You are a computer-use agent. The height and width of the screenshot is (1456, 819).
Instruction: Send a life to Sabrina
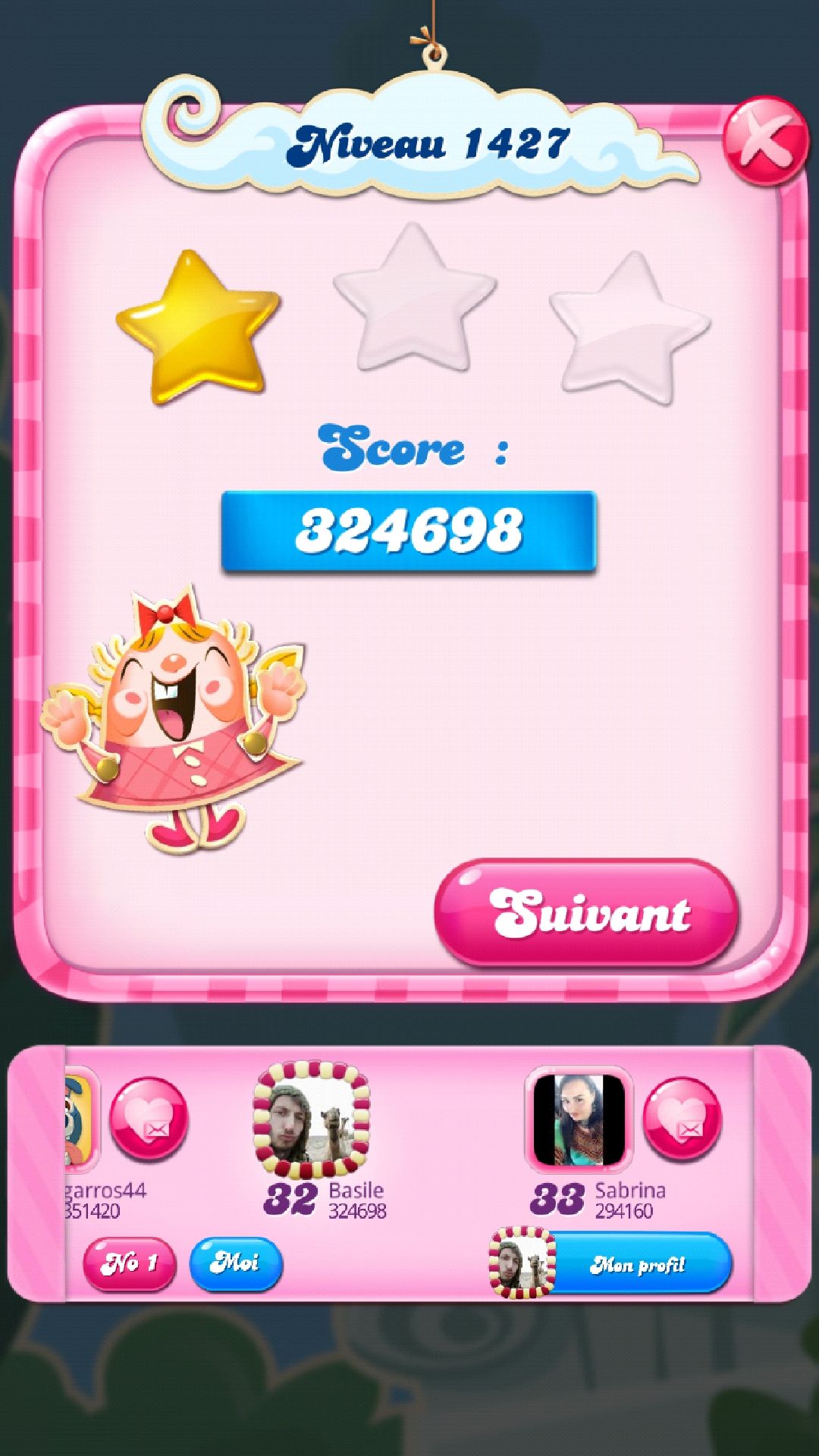[x=682, y=1119]
